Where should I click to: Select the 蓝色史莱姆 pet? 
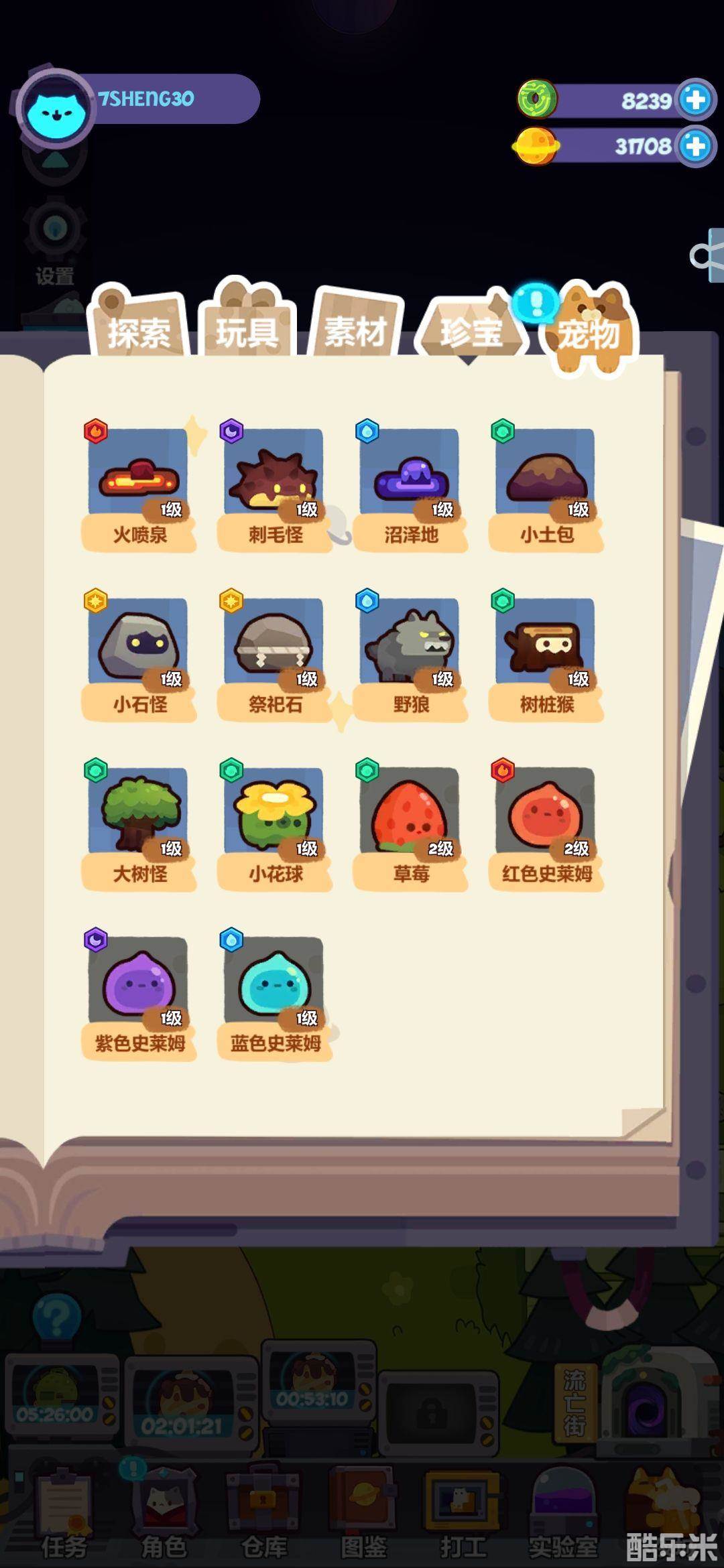274,994
